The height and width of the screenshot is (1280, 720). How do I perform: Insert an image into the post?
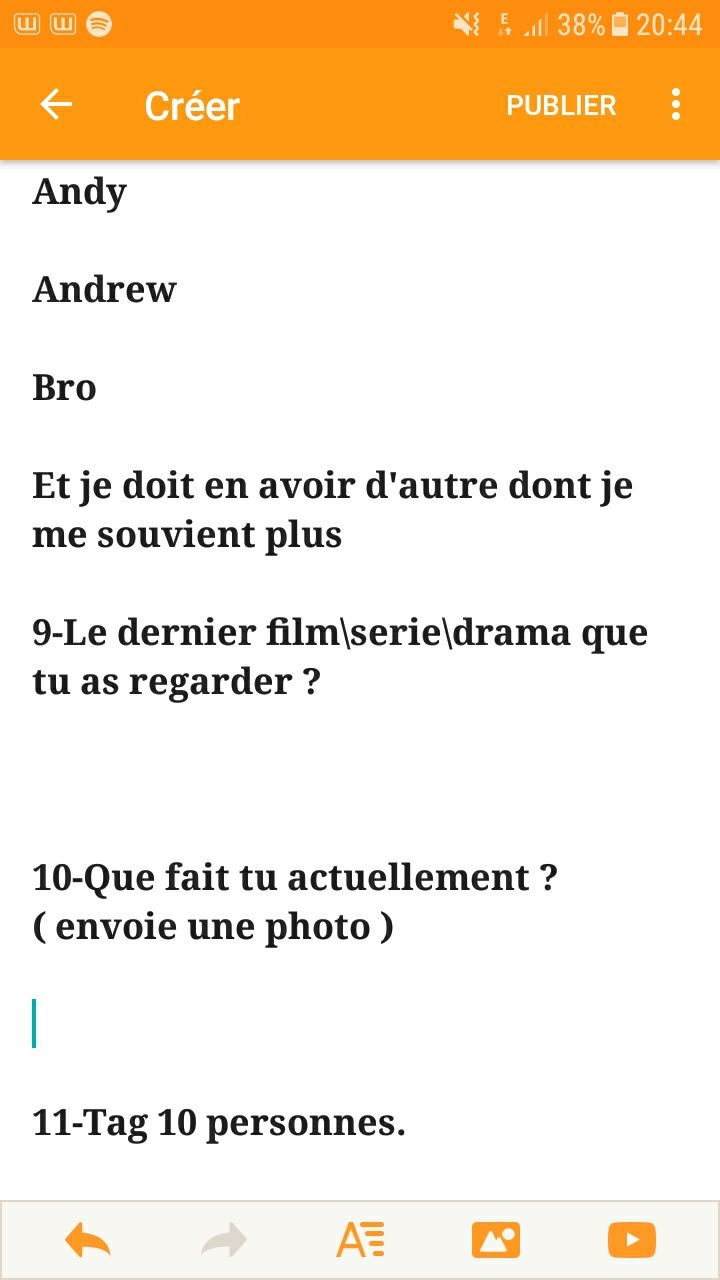[496, 1241]
